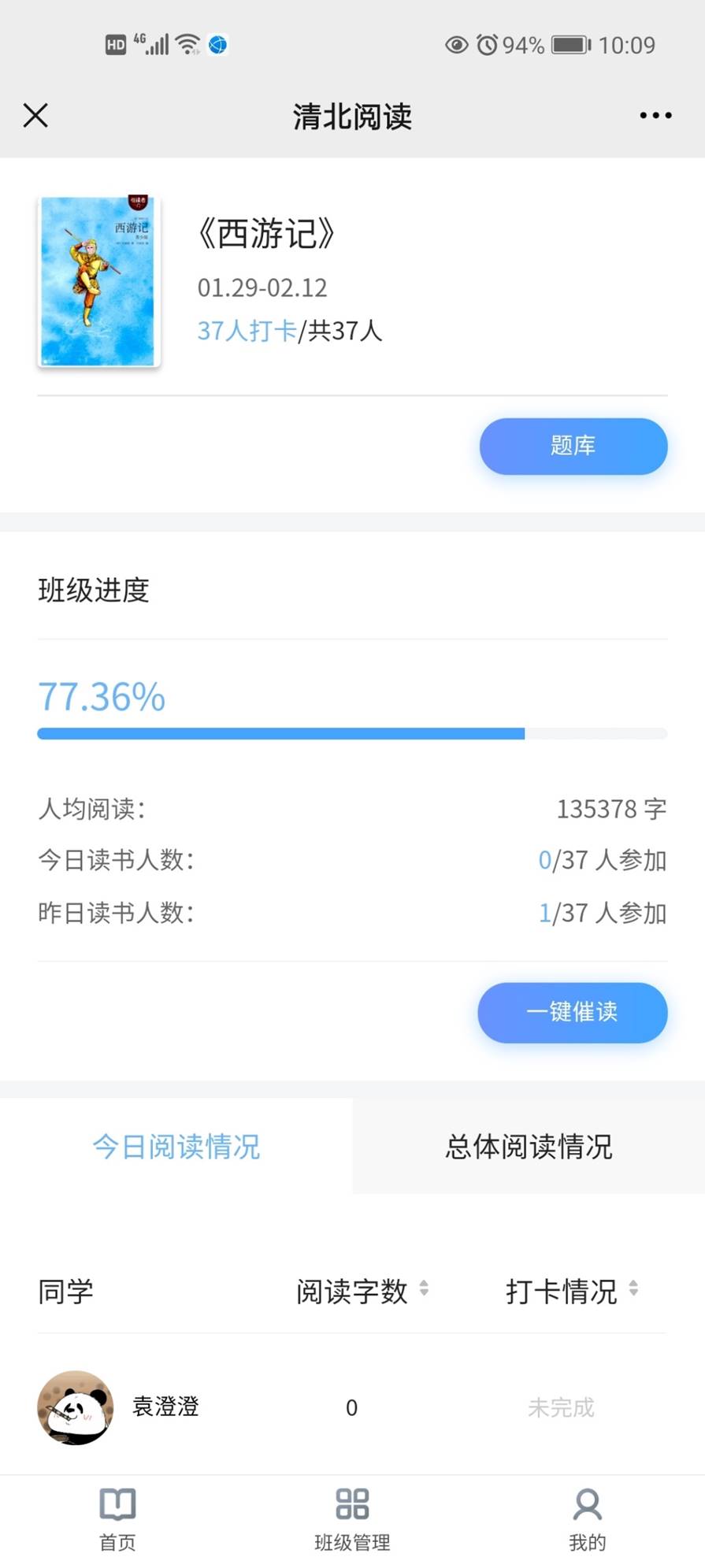Switch to 总体阅读情况 tab
Screen dimensions: 705x1568
click(x=528, y=1146)
